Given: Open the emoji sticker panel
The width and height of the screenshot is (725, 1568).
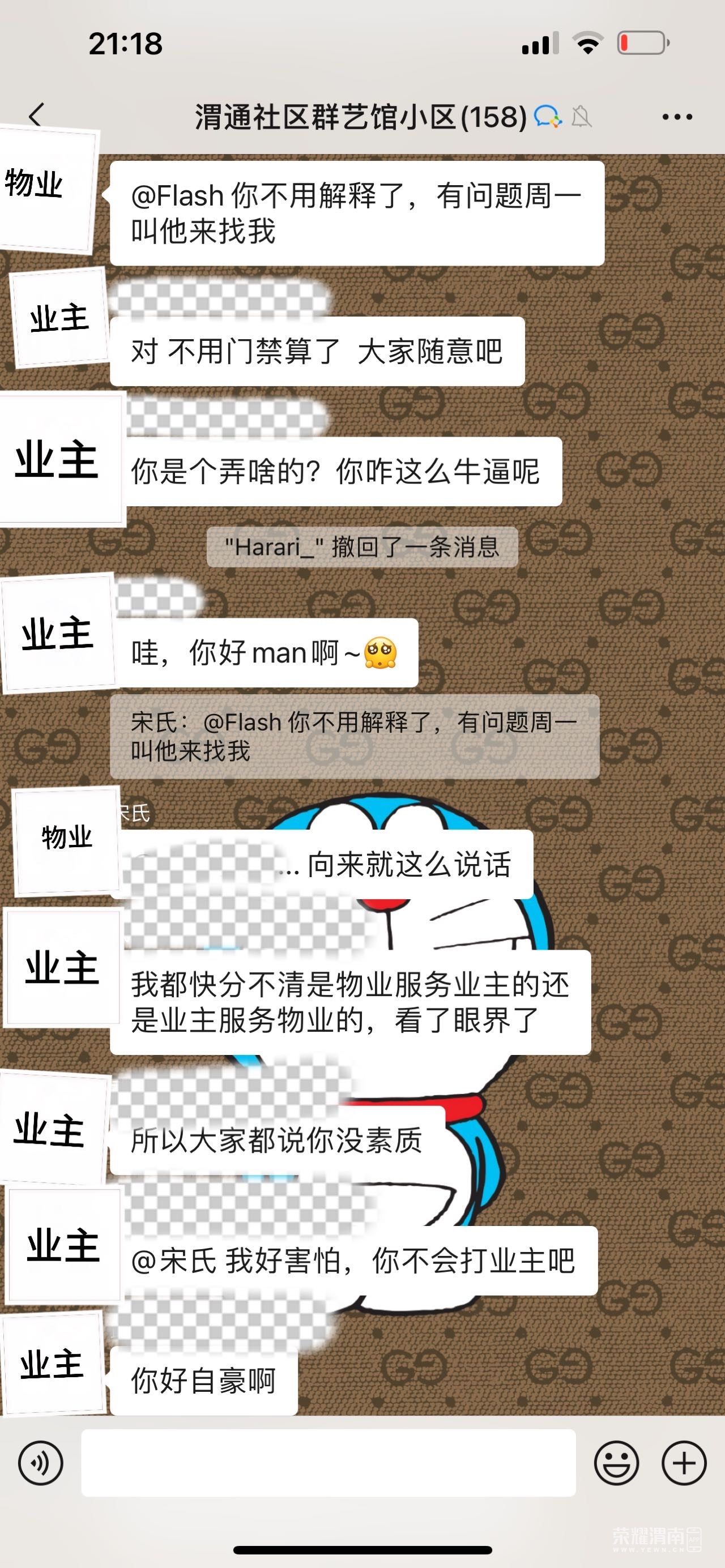Looking at the screenshot, I should 616,1463.
